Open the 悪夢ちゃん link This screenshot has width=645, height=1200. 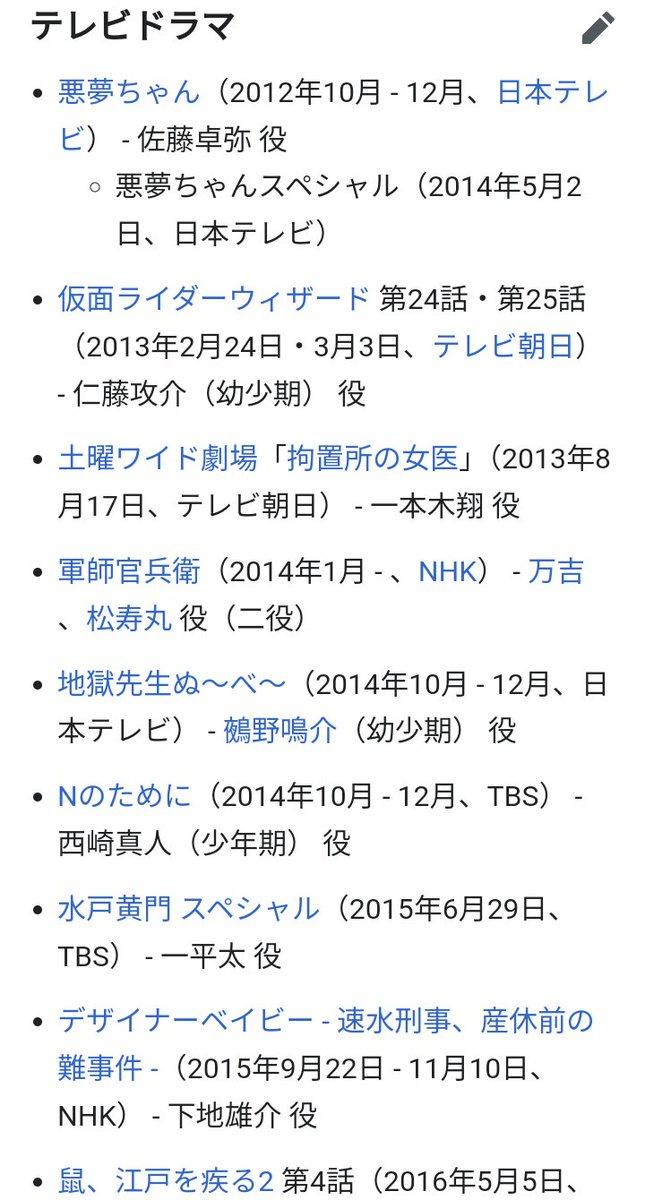129,93
